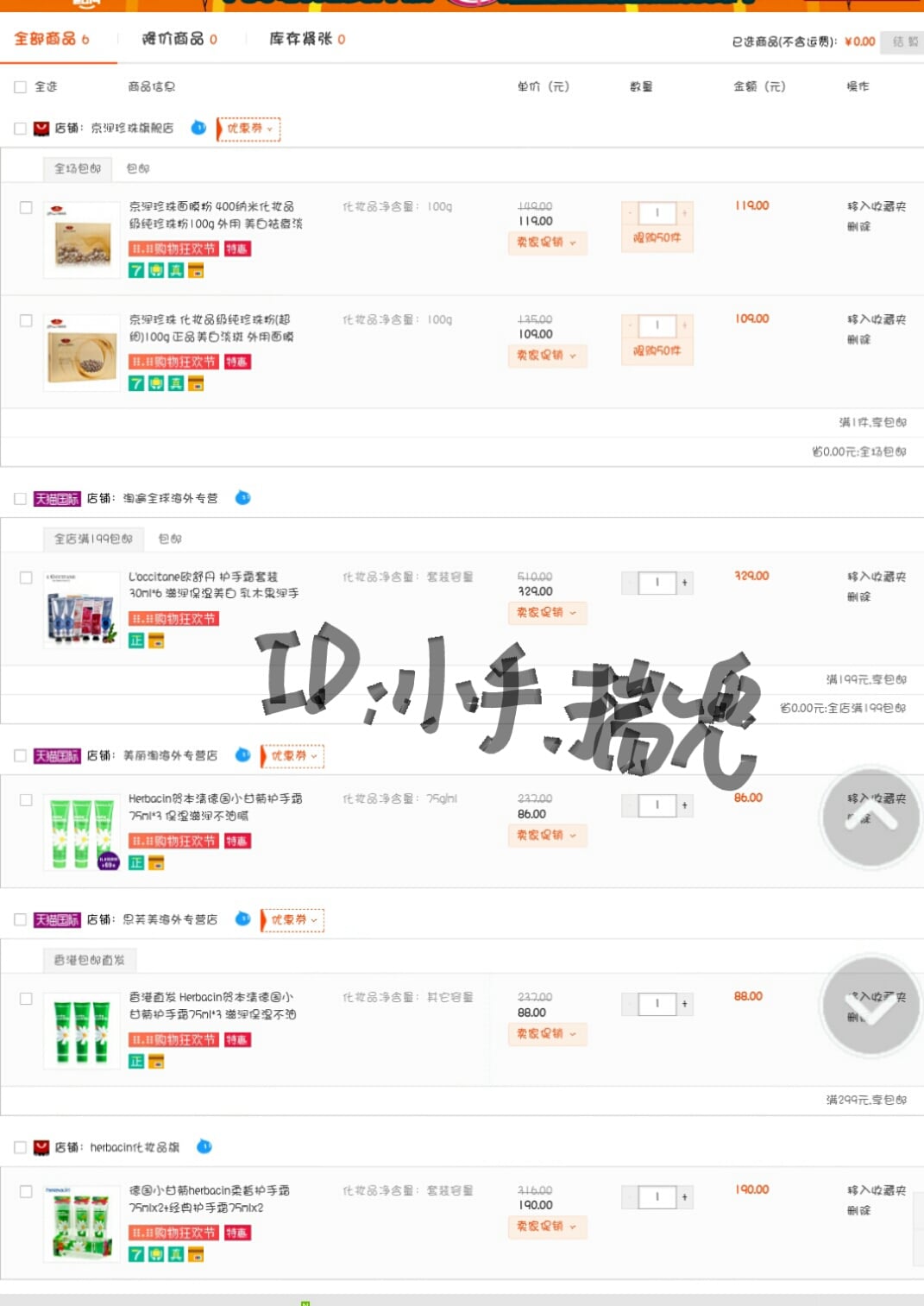
Task: Switch to the 库存紧张 tab
Action: (307, 39)
